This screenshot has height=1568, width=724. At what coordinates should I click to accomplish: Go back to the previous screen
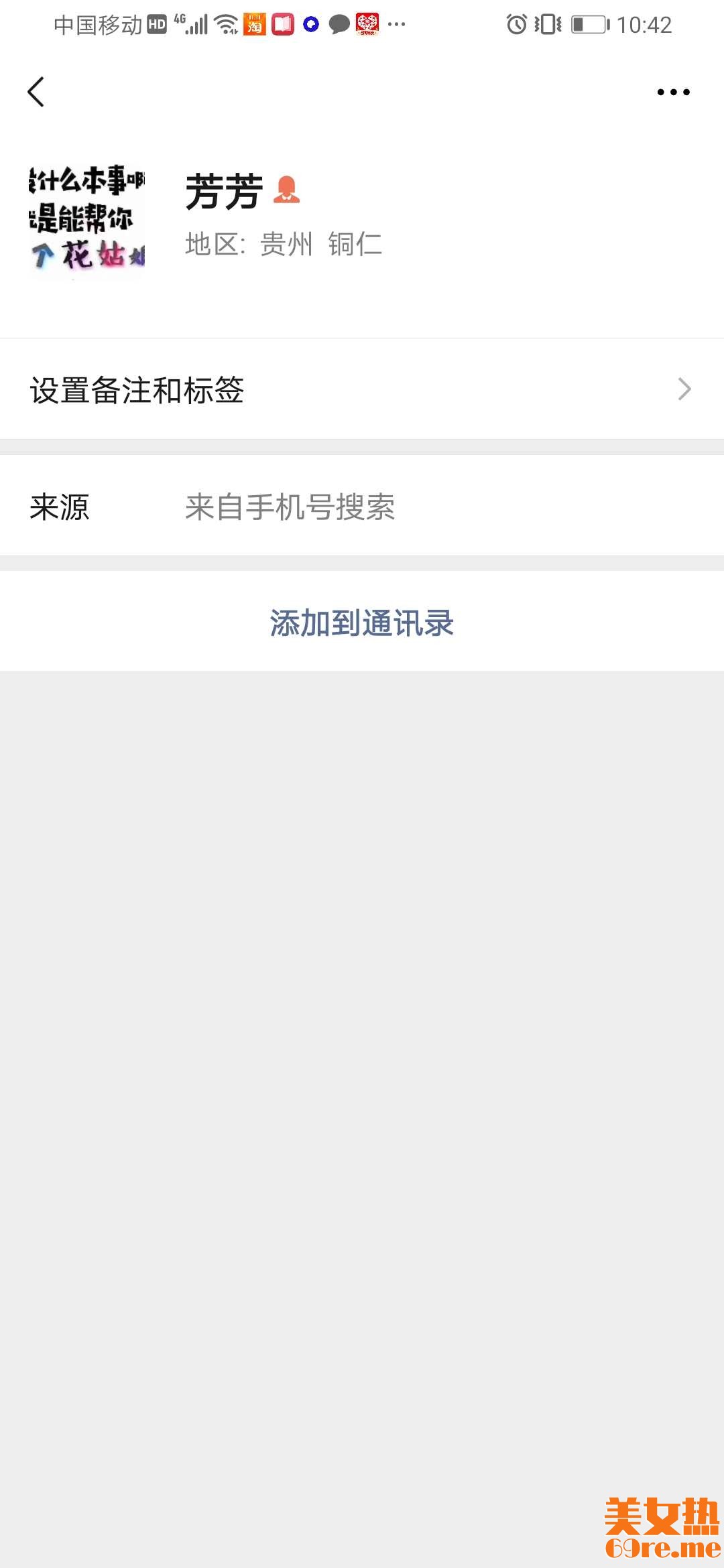tap(36, 92)
